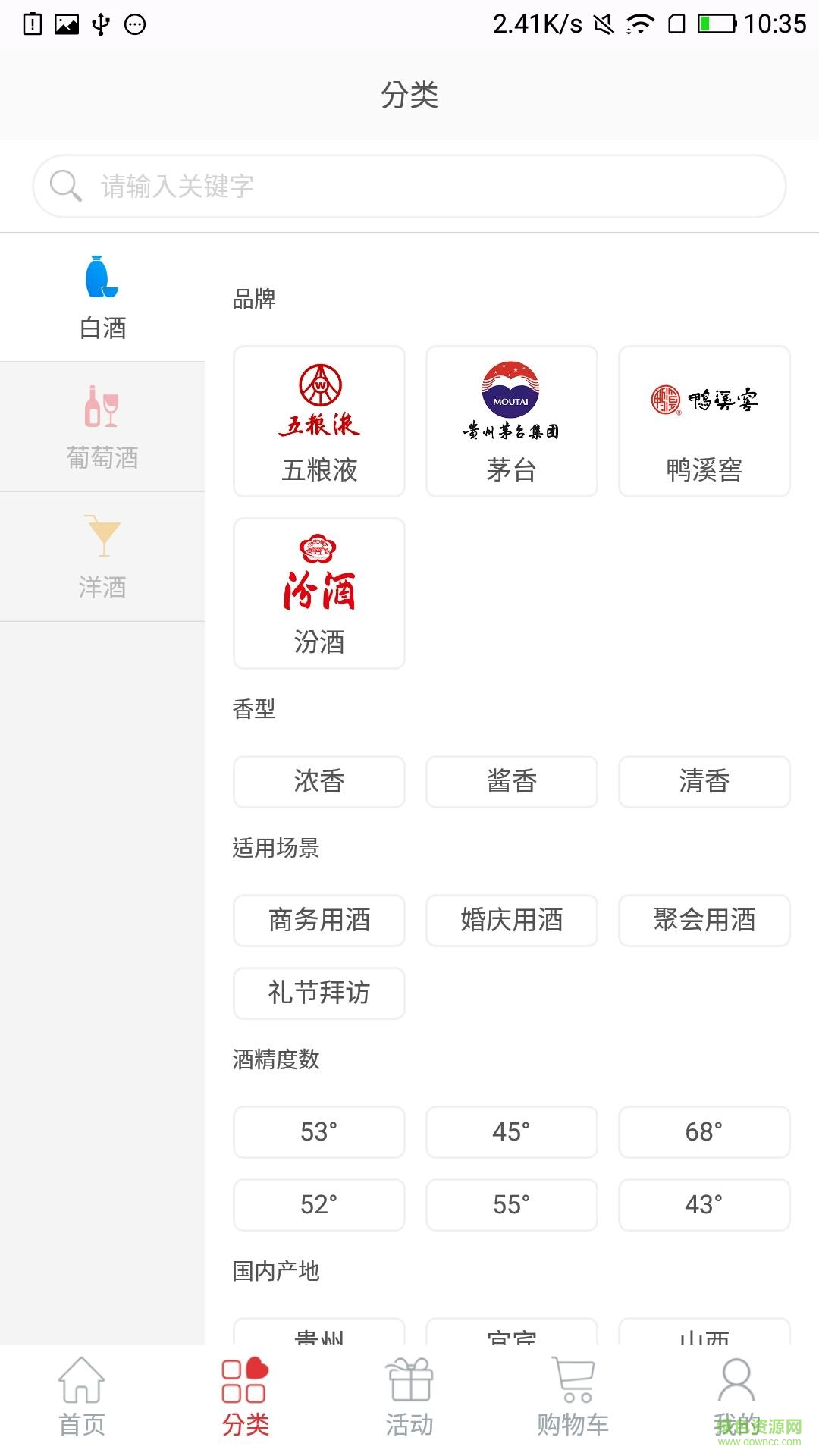Image resolution: width=819 pixels, height=1456 pixels.
Task: Select the 商务用酒 scenario button
Action: click(x=318, y=920)
